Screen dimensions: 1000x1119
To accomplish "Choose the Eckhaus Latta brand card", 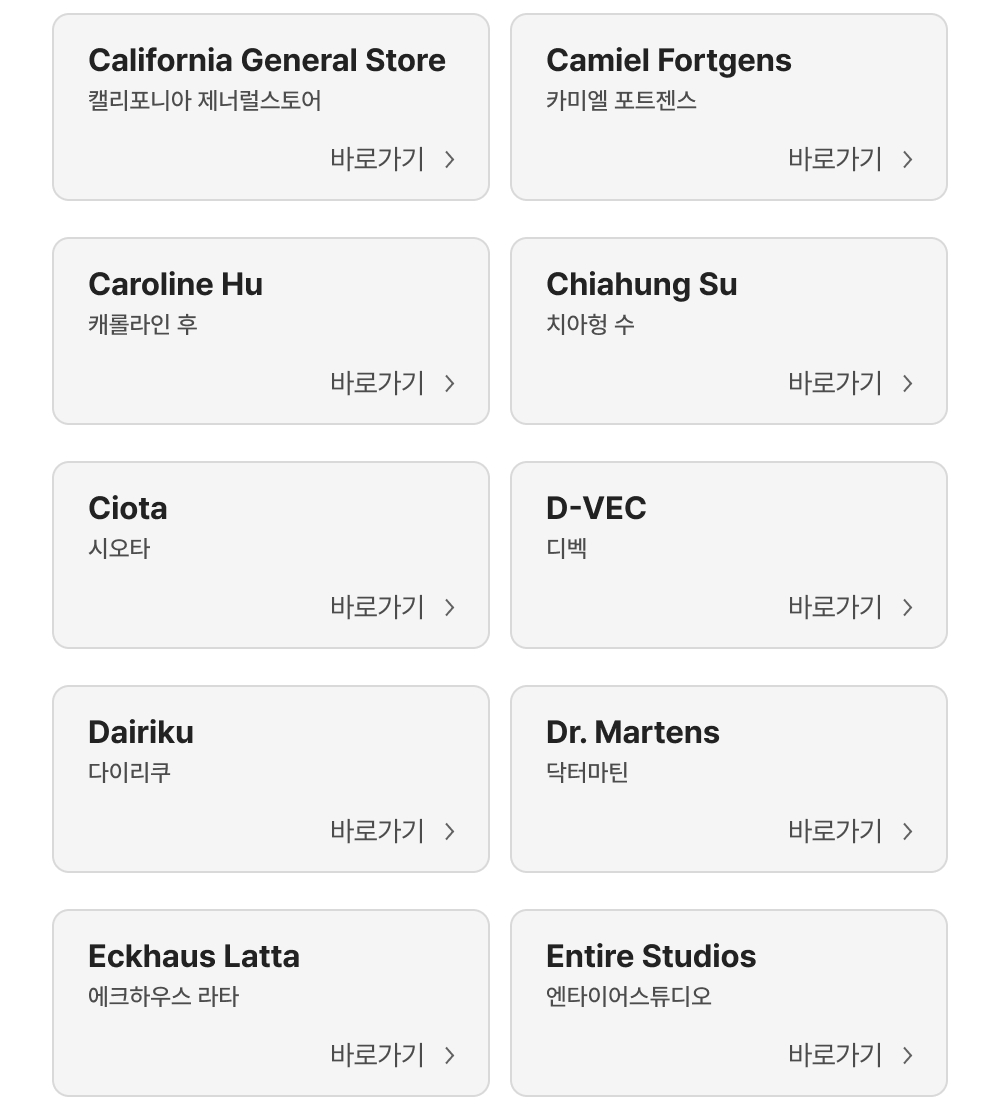I will coord(270,1003).
